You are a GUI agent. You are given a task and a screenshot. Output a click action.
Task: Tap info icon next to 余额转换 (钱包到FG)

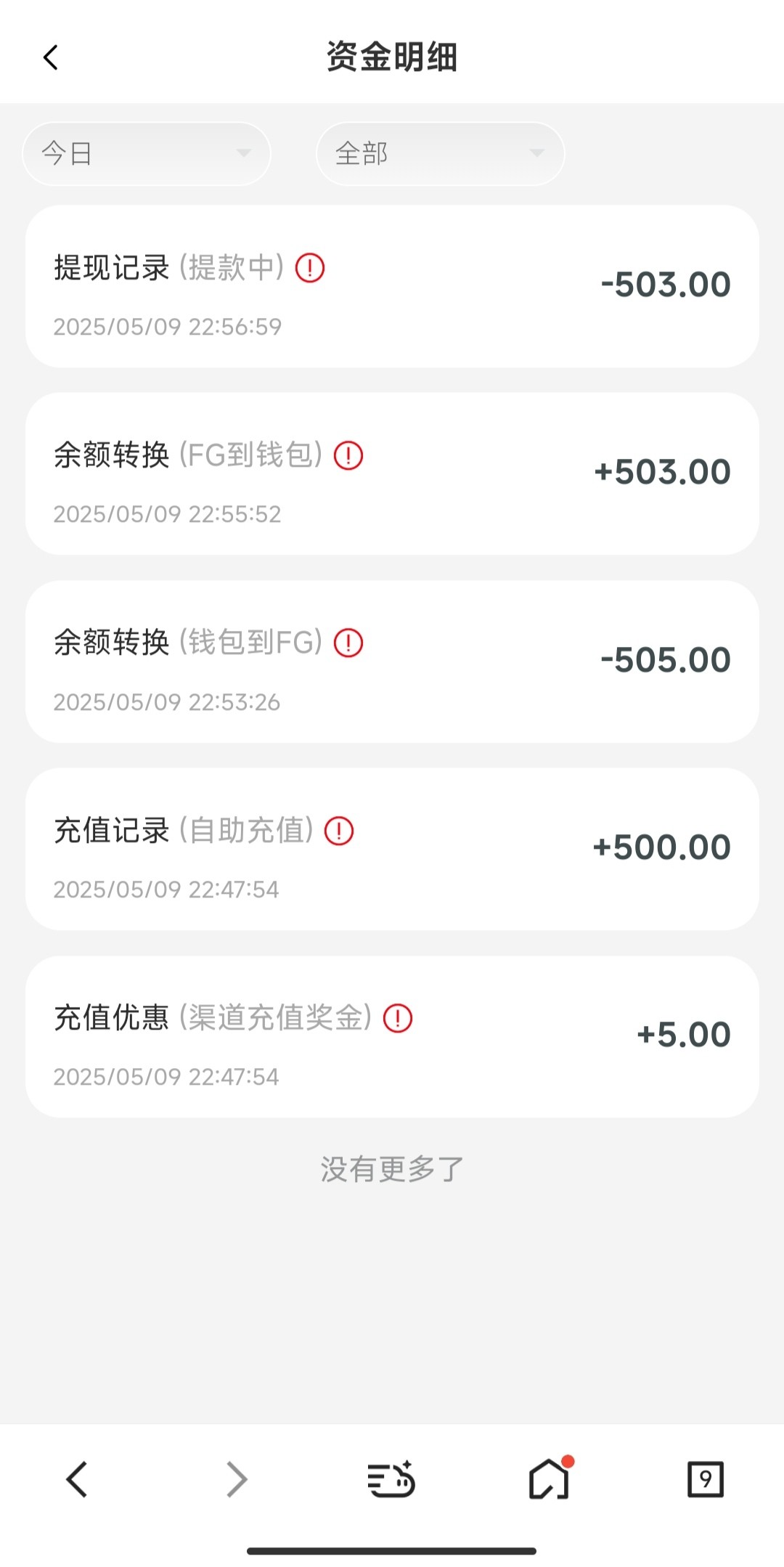pos(348,643)
